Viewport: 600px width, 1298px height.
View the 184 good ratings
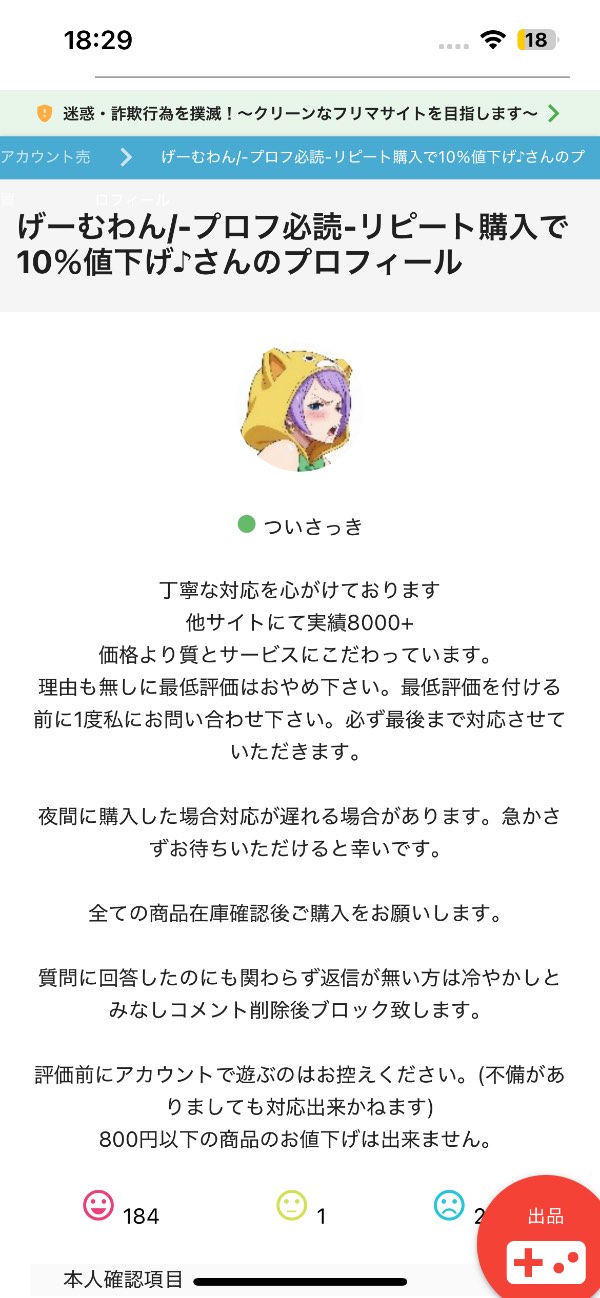(x=121, y=1208)
